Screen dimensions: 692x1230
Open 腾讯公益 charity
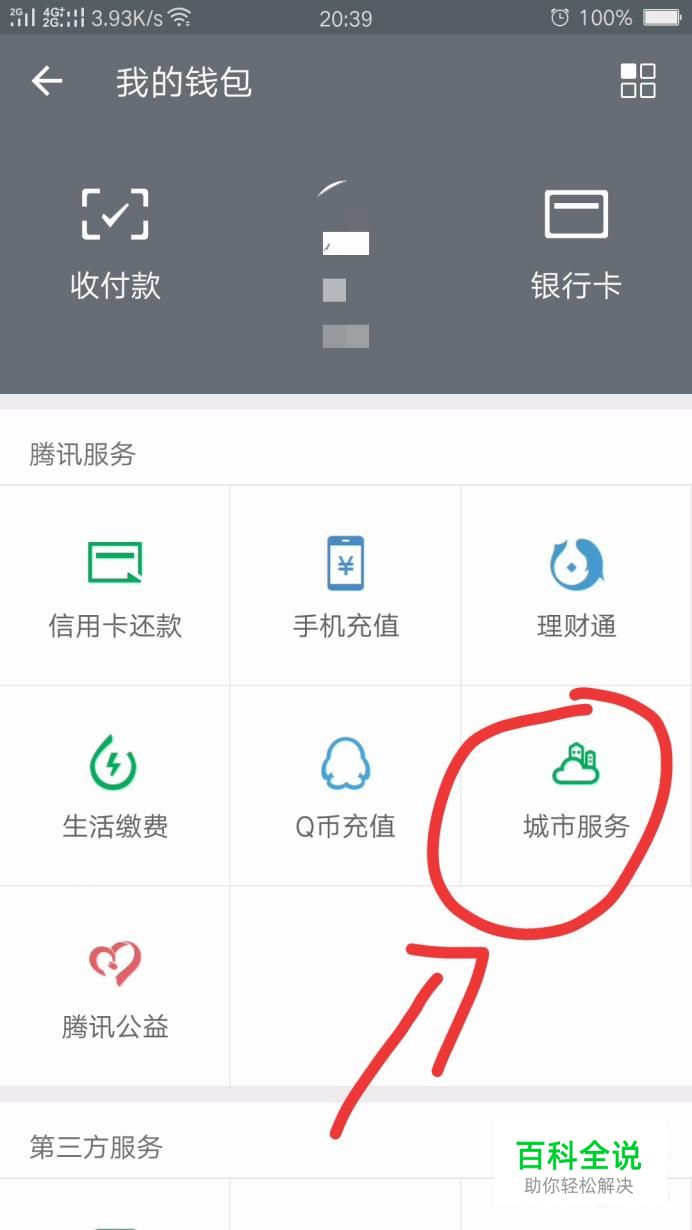[x=115, y=986]
